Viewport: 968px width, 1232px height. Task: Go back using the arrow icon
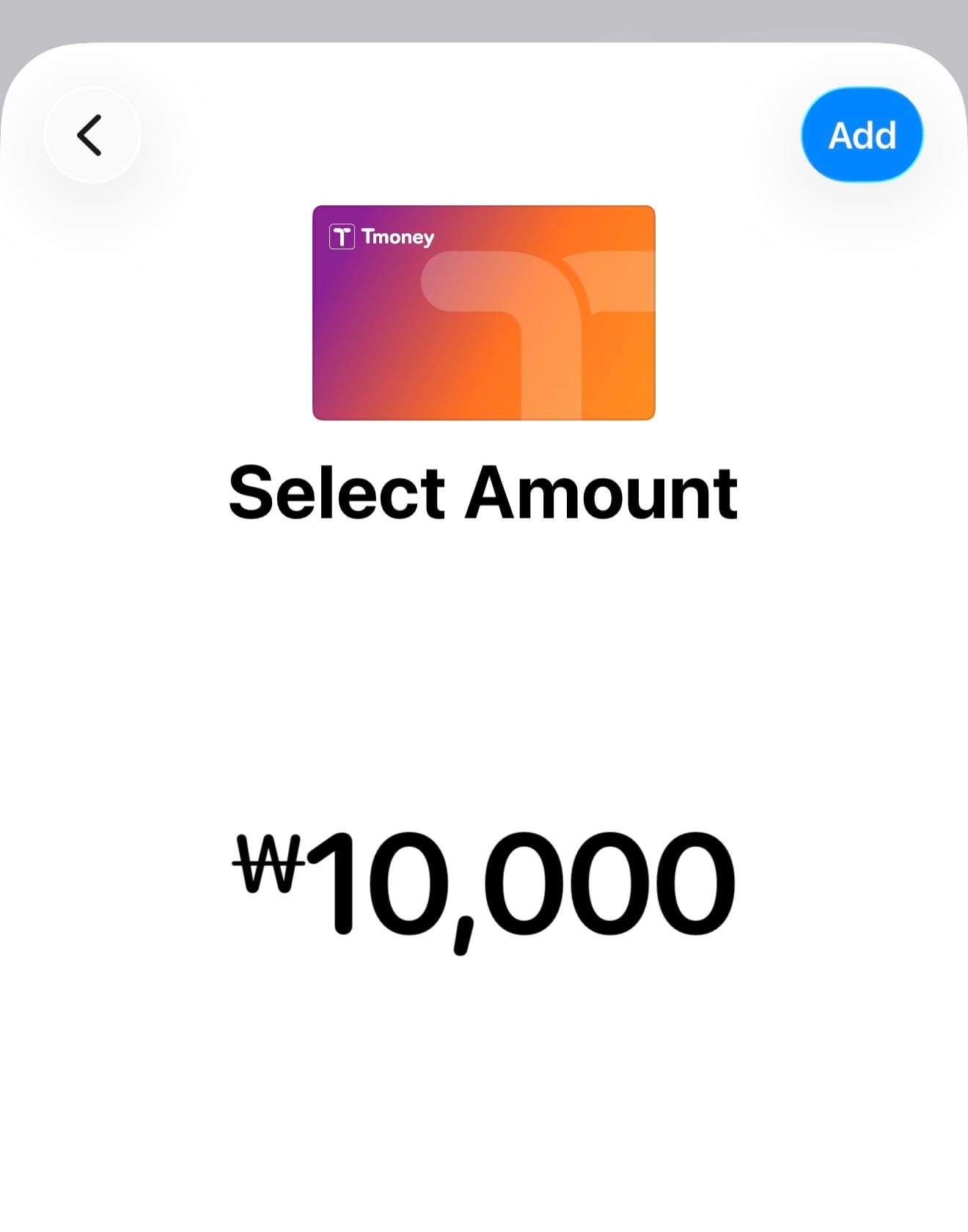(92, 135)
